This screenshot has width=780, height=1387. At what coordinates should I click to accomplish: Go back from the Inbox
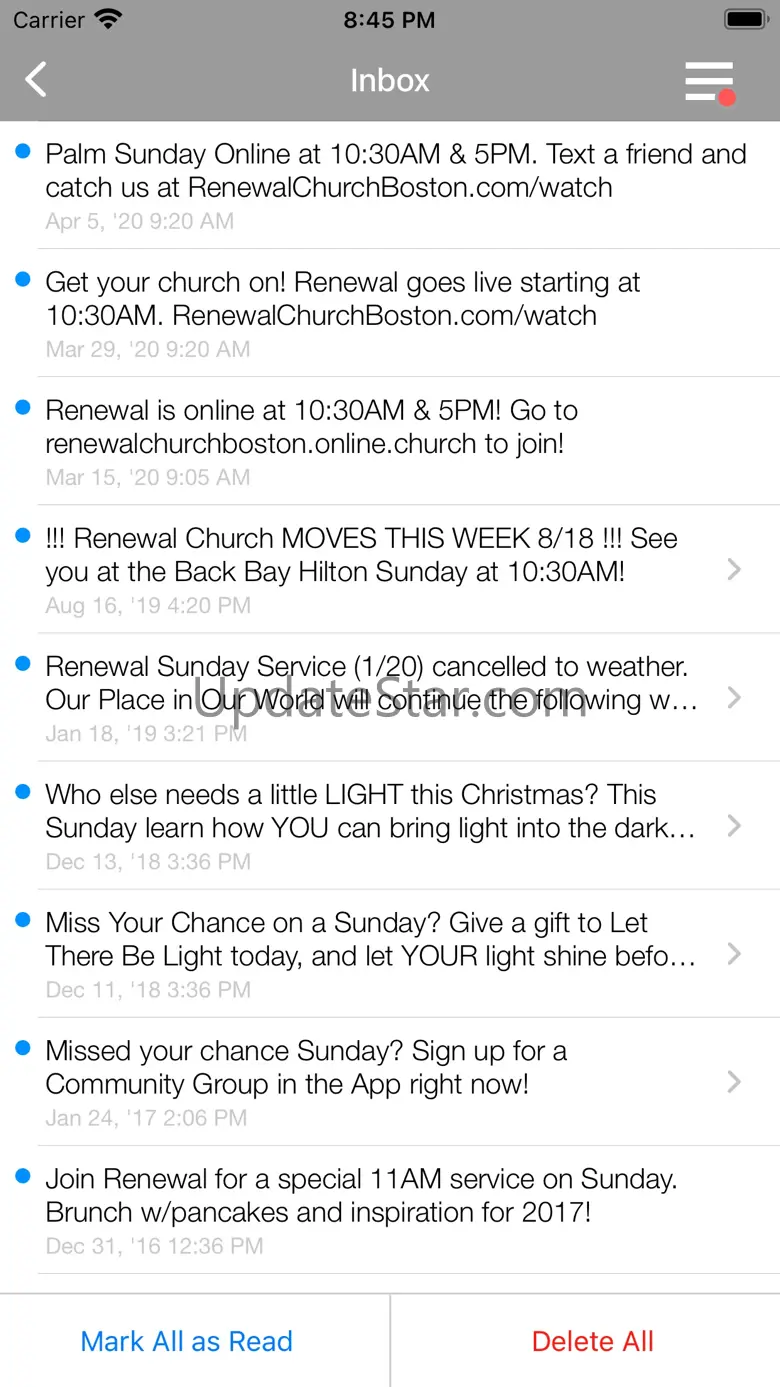[36, 80]
